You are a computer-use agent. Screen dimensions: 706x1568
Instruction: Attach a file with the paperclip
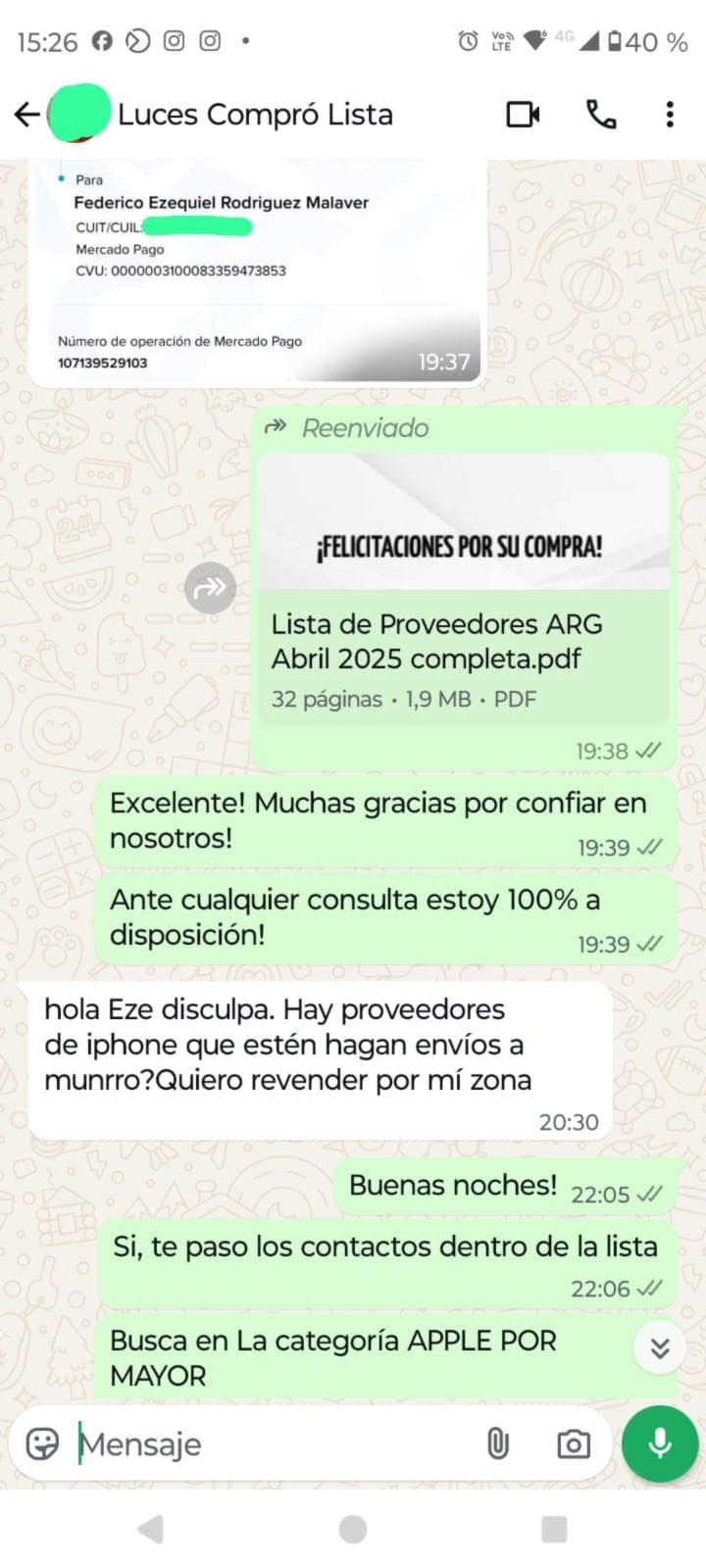[498, 1444]
